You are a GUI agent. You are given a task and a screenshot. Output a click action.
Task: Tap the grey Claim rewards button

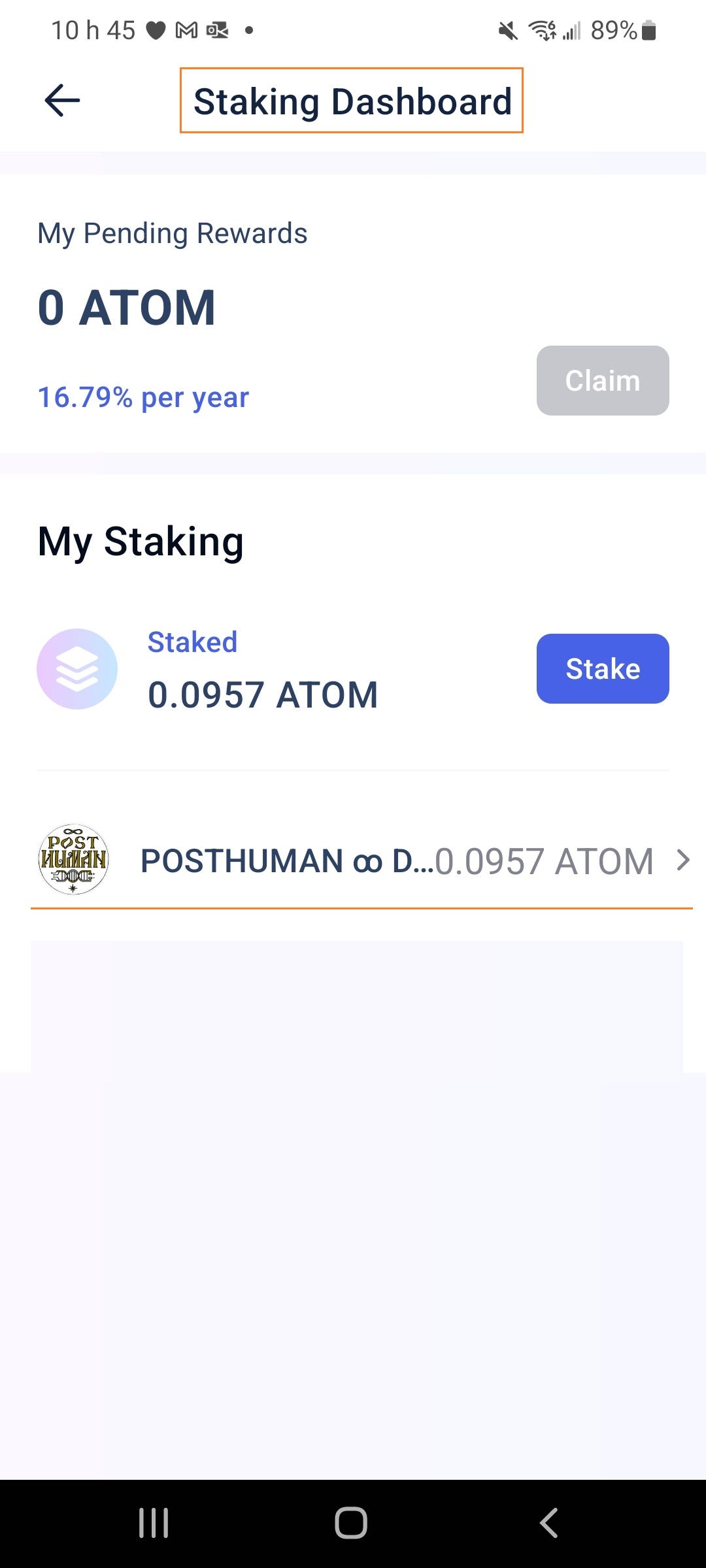[x=603, y=380]
